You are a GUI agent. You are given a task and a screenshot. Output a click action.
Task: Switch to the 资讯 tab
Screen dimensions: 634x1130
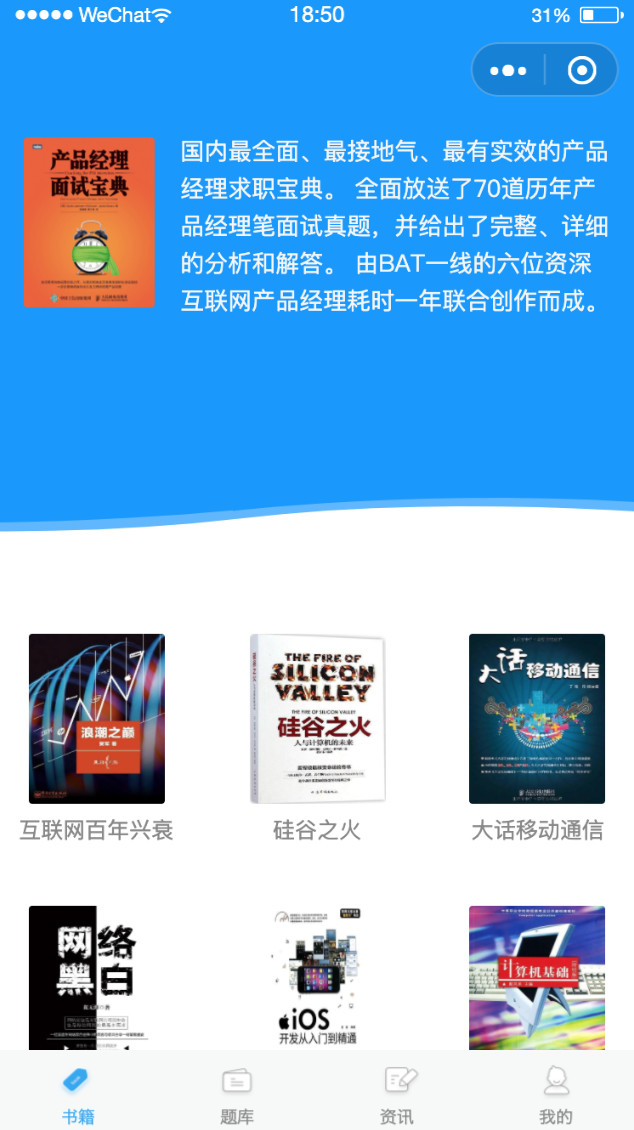coord(397,1095)
